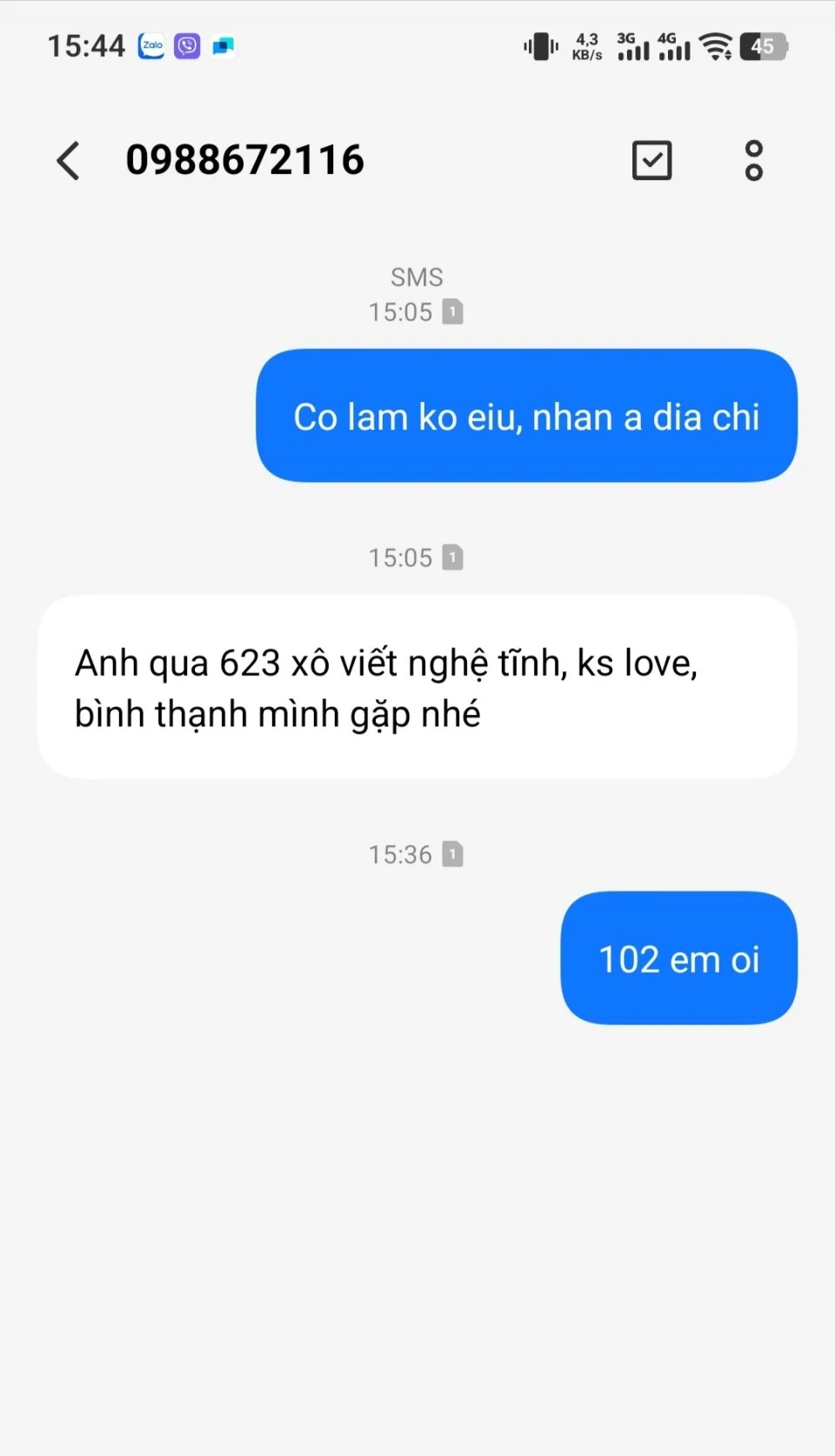Open the overflow menu
The image size is (835, 1456).
click(753, 161)
